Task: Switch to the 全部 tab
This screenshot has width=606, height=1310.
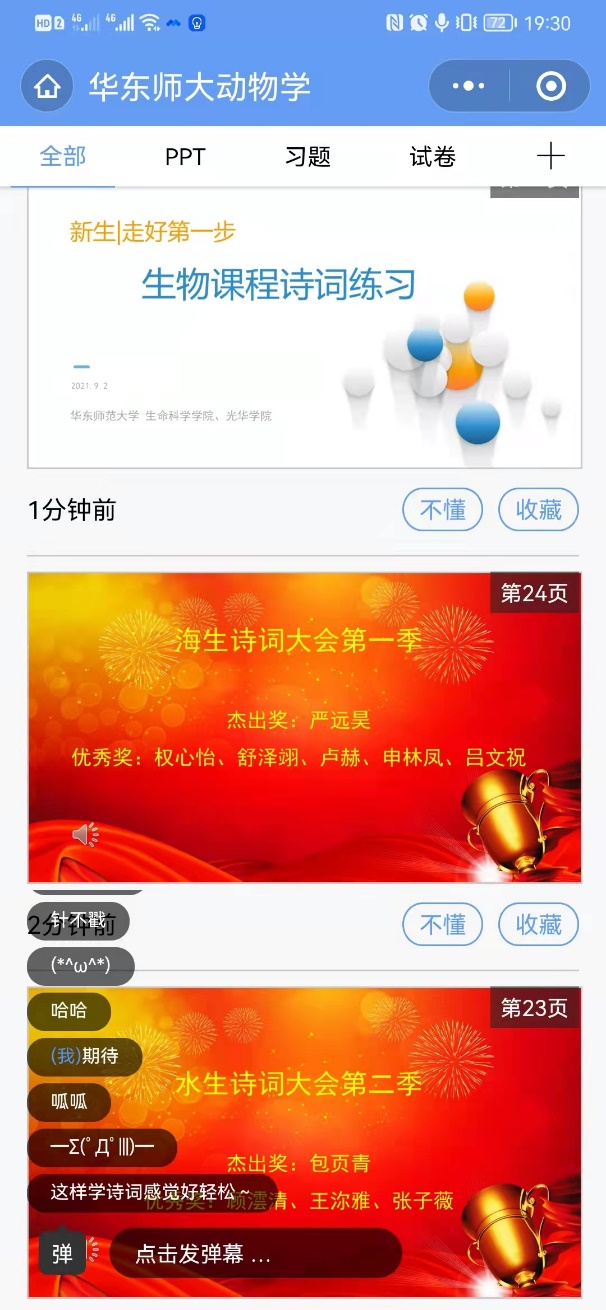Action: click(x=63, y=157)
